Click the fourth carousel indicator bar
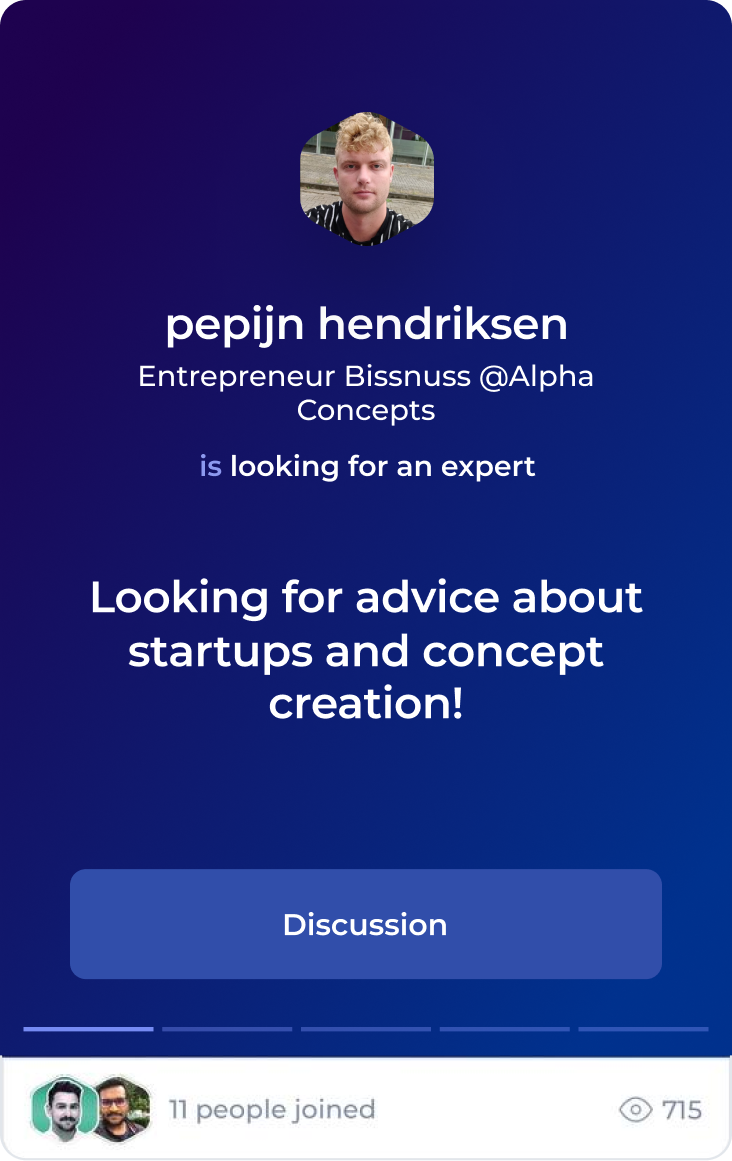The image size is (732, 1161). [x=505, y=1028]
